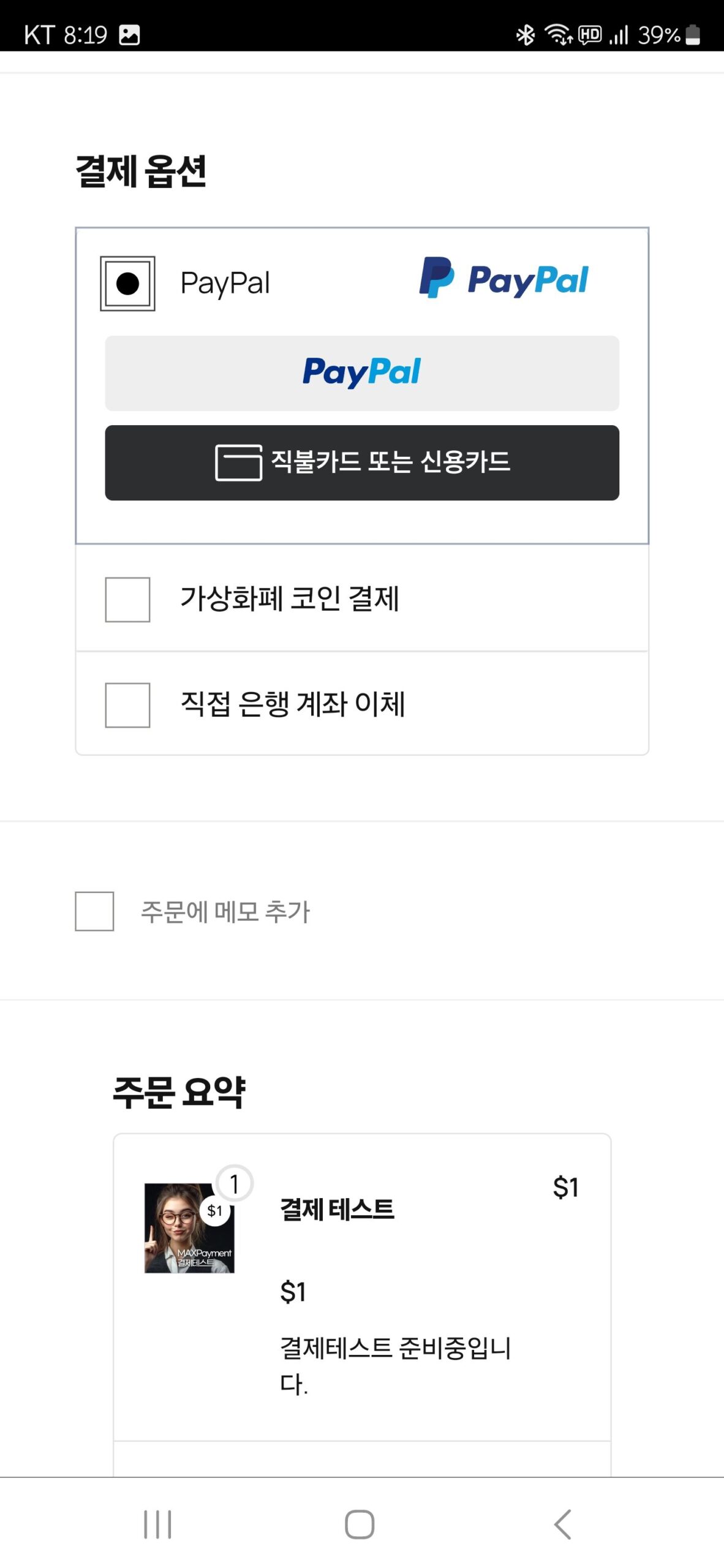The width and height of the screenshot is (724, 1568).
Task: Tap the 직불카드 또는 신용카드 button
Action: click(x=362, y=462)
